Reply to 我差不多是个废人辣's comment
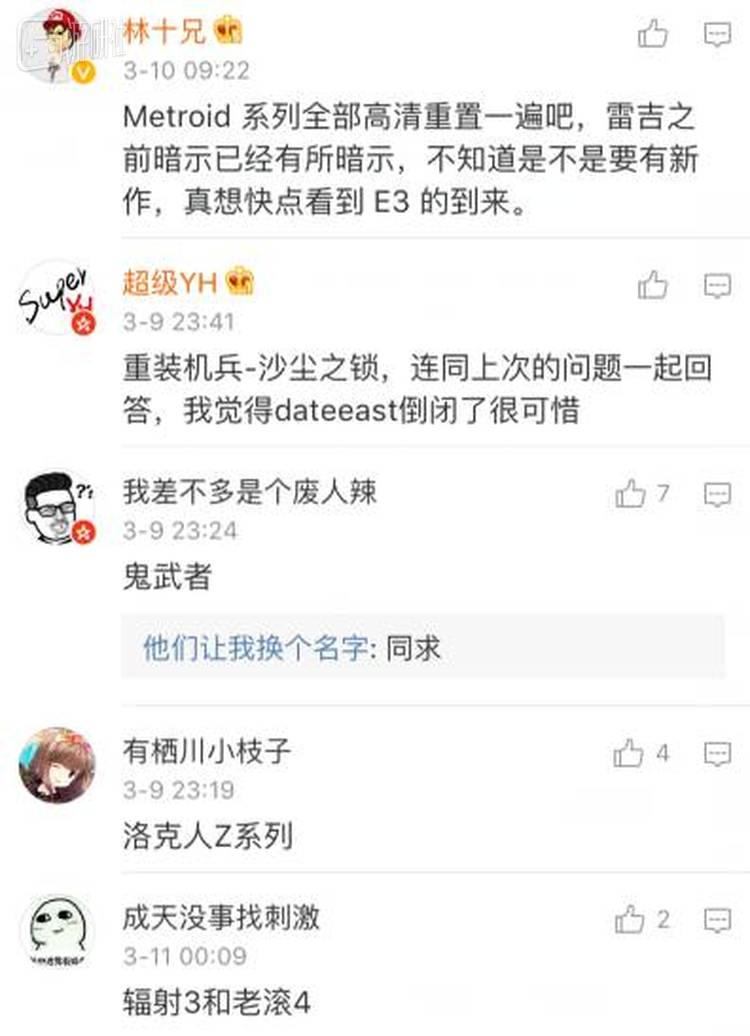This screenshot has height=1036, width=750. (x=717, y=493)
